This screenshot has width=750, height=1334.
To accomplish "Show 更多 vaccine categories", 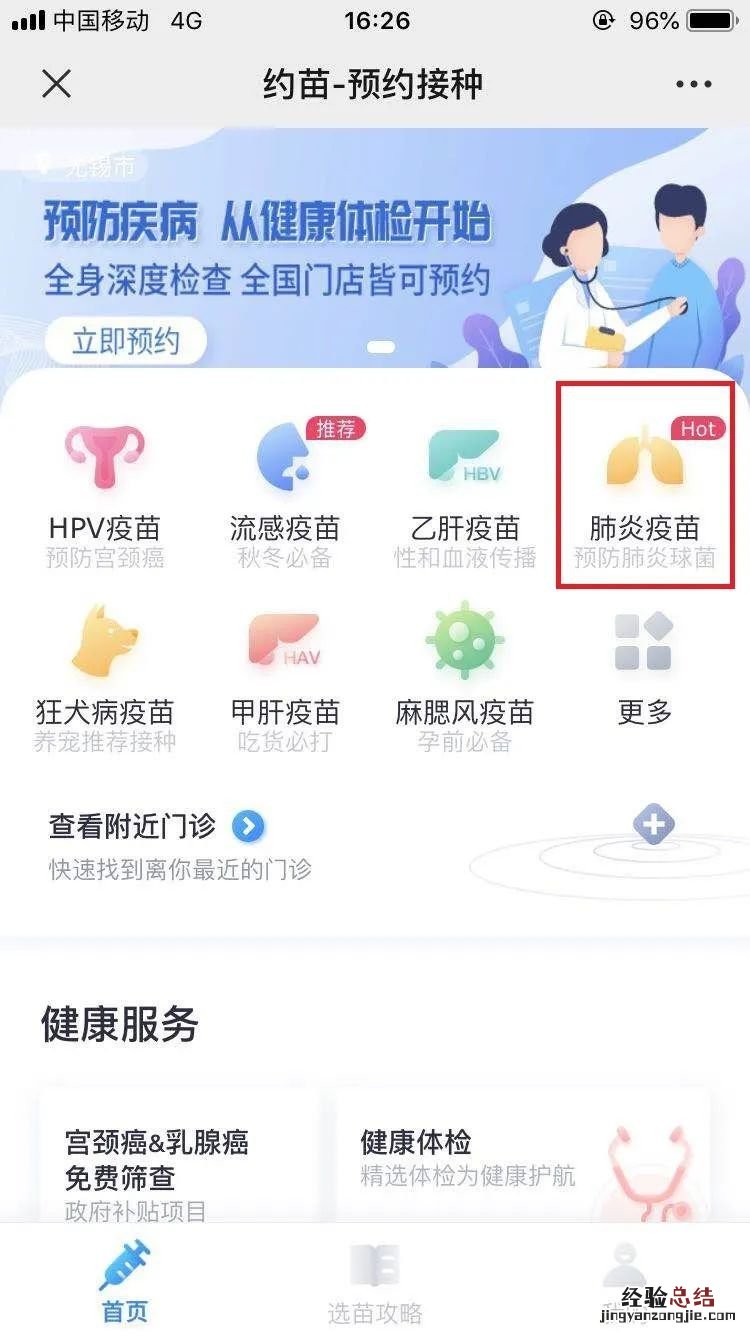I will tap(645, 670).
